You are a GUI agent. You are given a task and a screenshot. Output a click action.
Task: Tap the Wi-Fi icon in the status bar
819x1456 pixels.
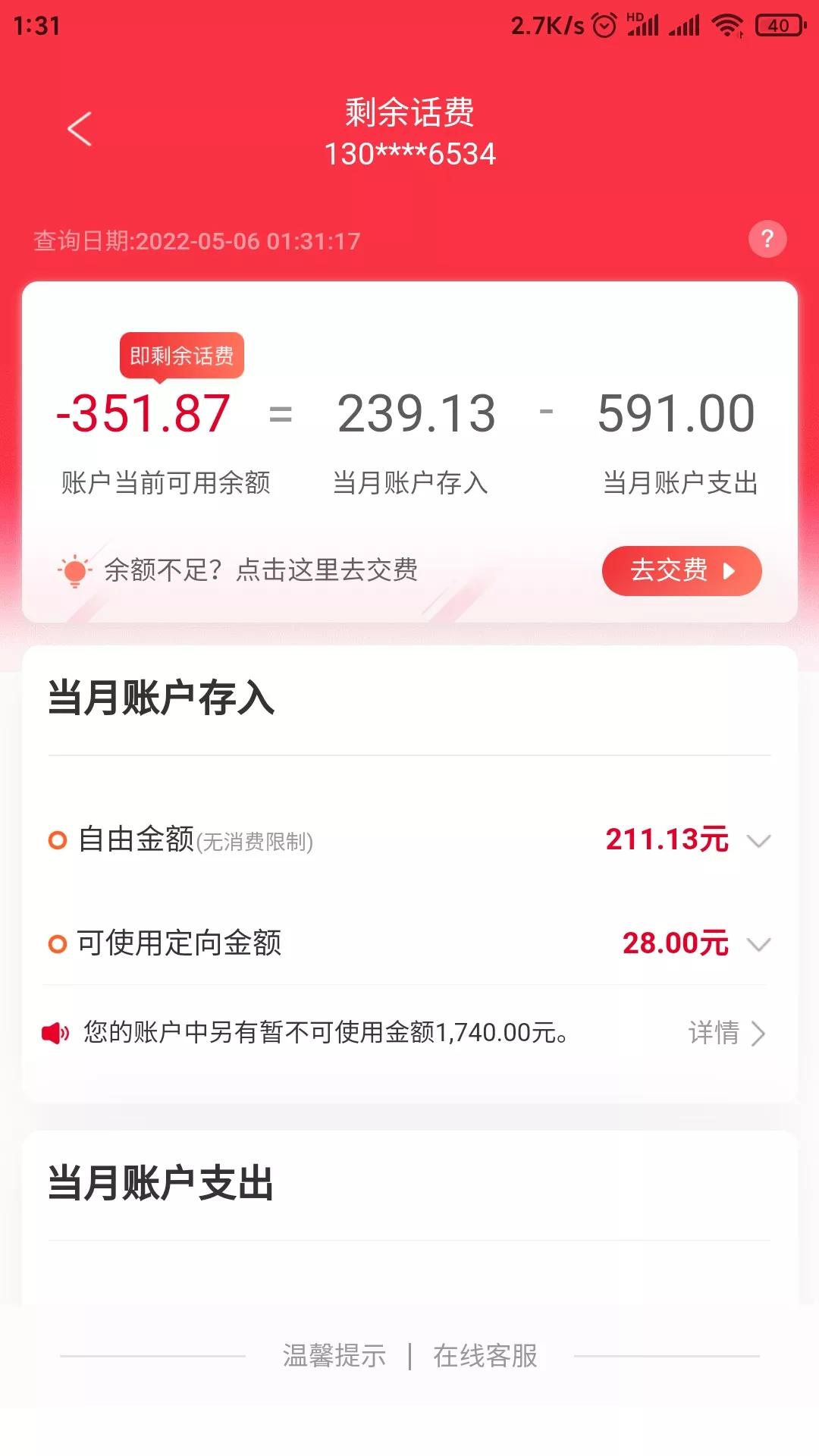[726, 25]
